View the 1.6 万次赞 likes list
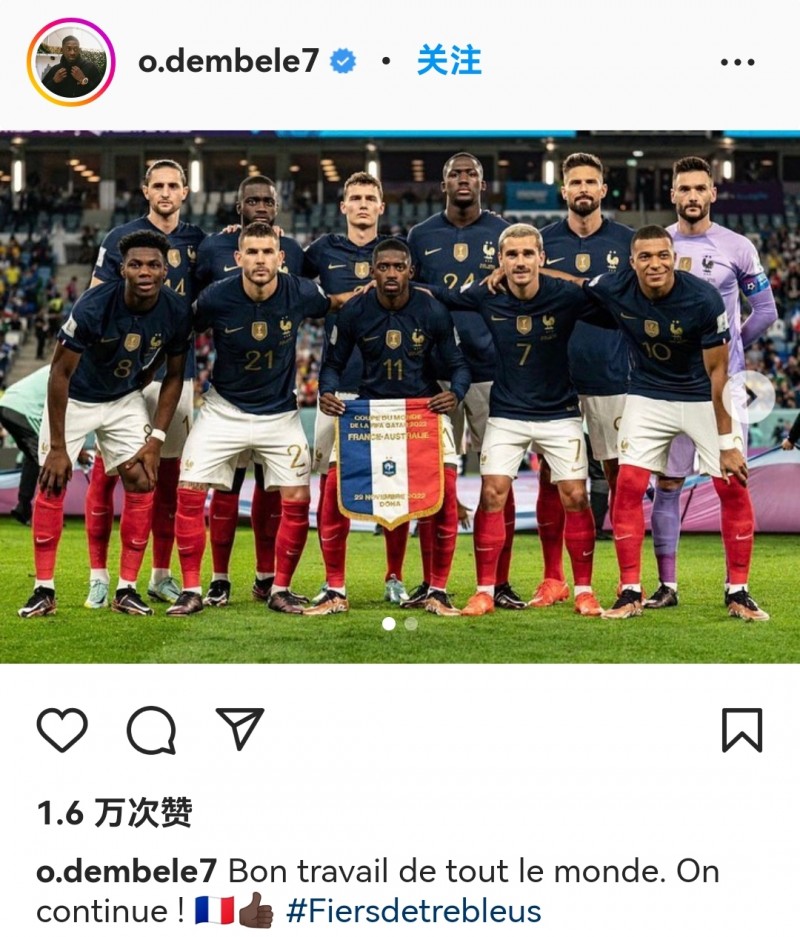Image resolution: width=800 pixels, height=937 pixels. (114, 813)
